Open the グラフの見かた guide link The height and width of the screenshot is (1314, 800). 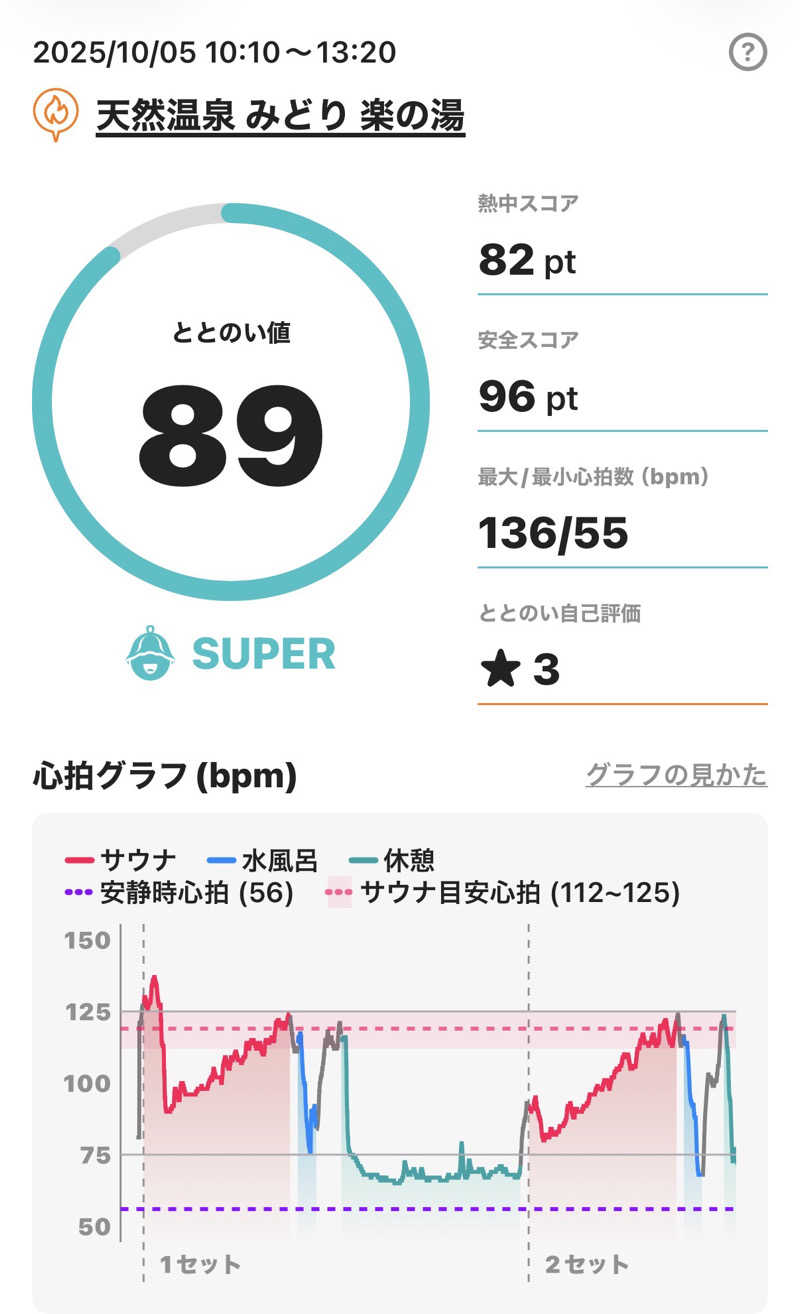(675, 775)
